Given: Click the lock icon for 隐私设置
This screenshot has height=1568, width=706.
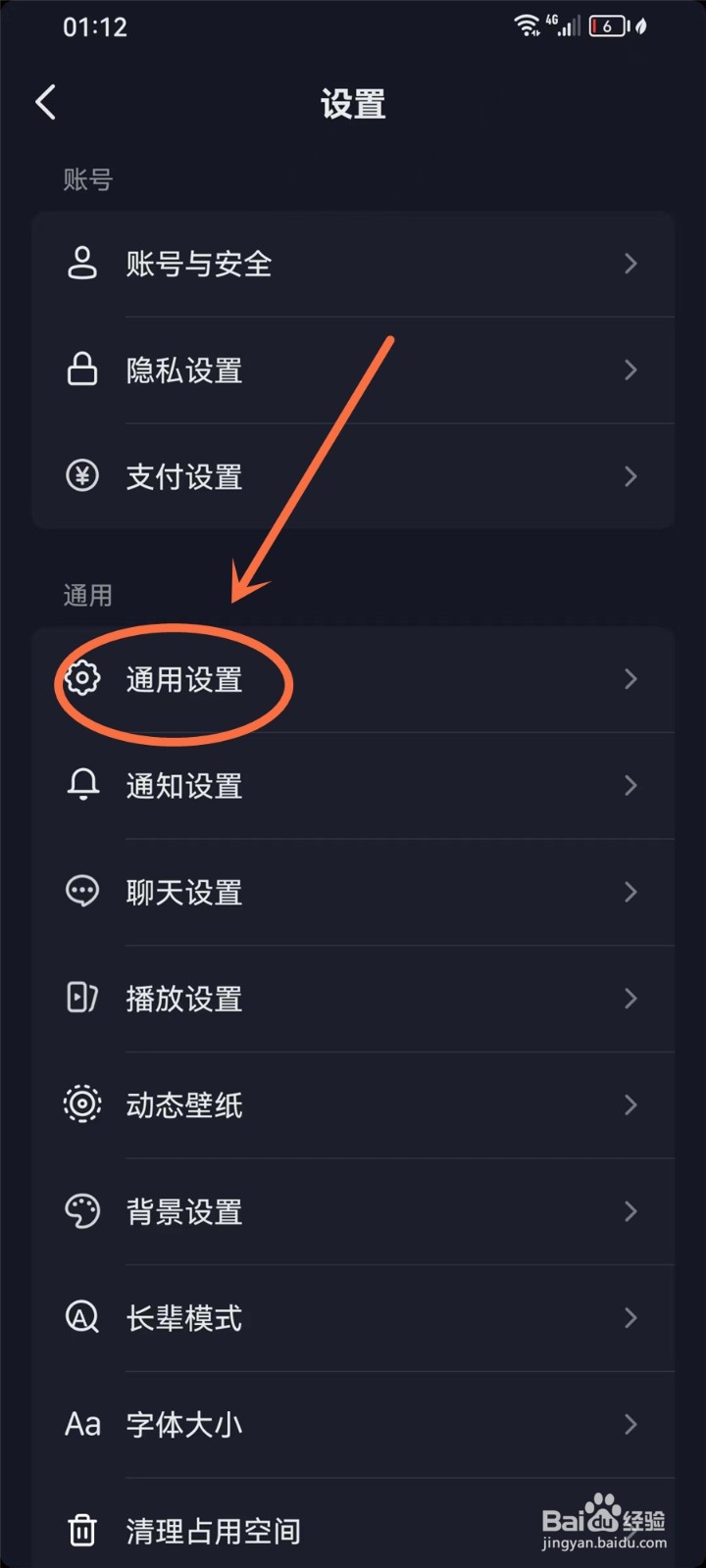Looking at the screenshot, I should coord(82,369).
